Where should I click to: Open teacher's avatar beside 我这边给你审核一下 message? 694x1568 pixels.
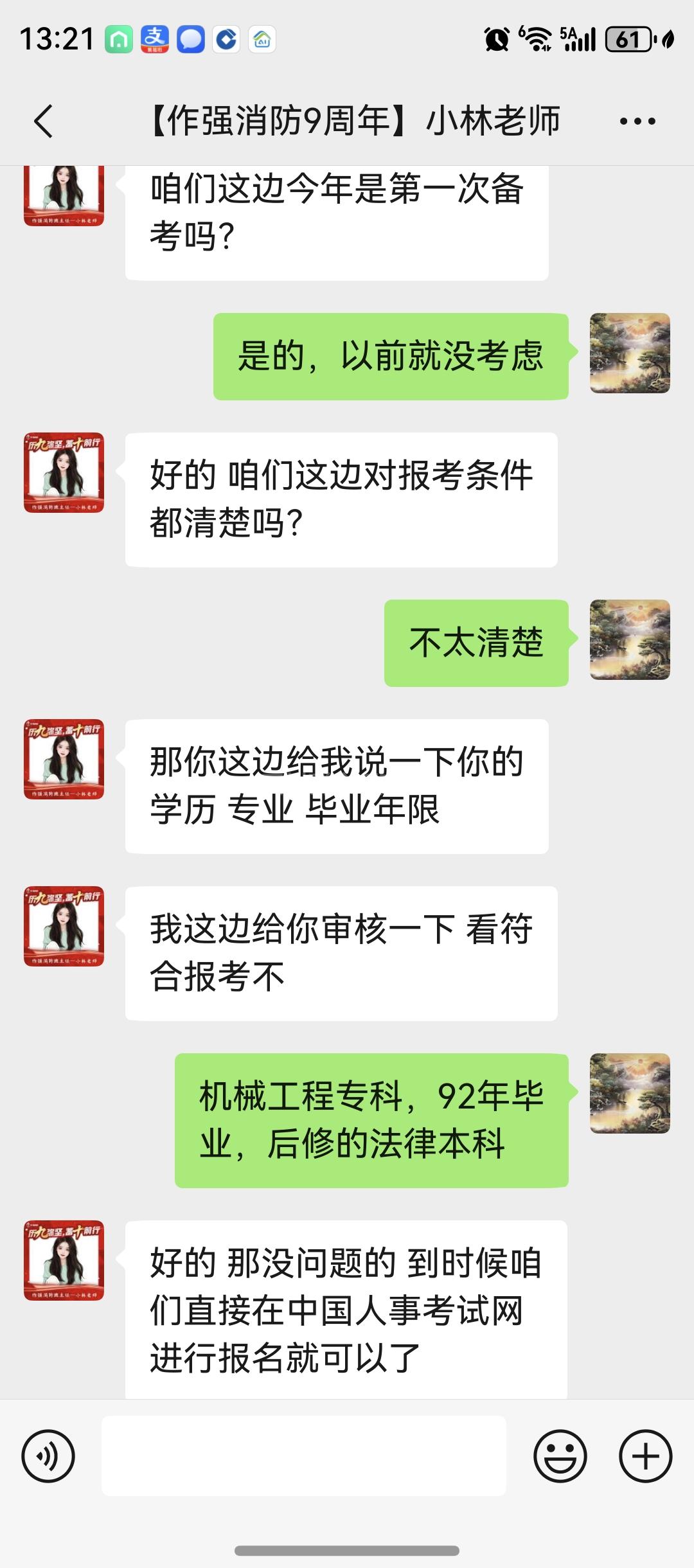[64, 926]
